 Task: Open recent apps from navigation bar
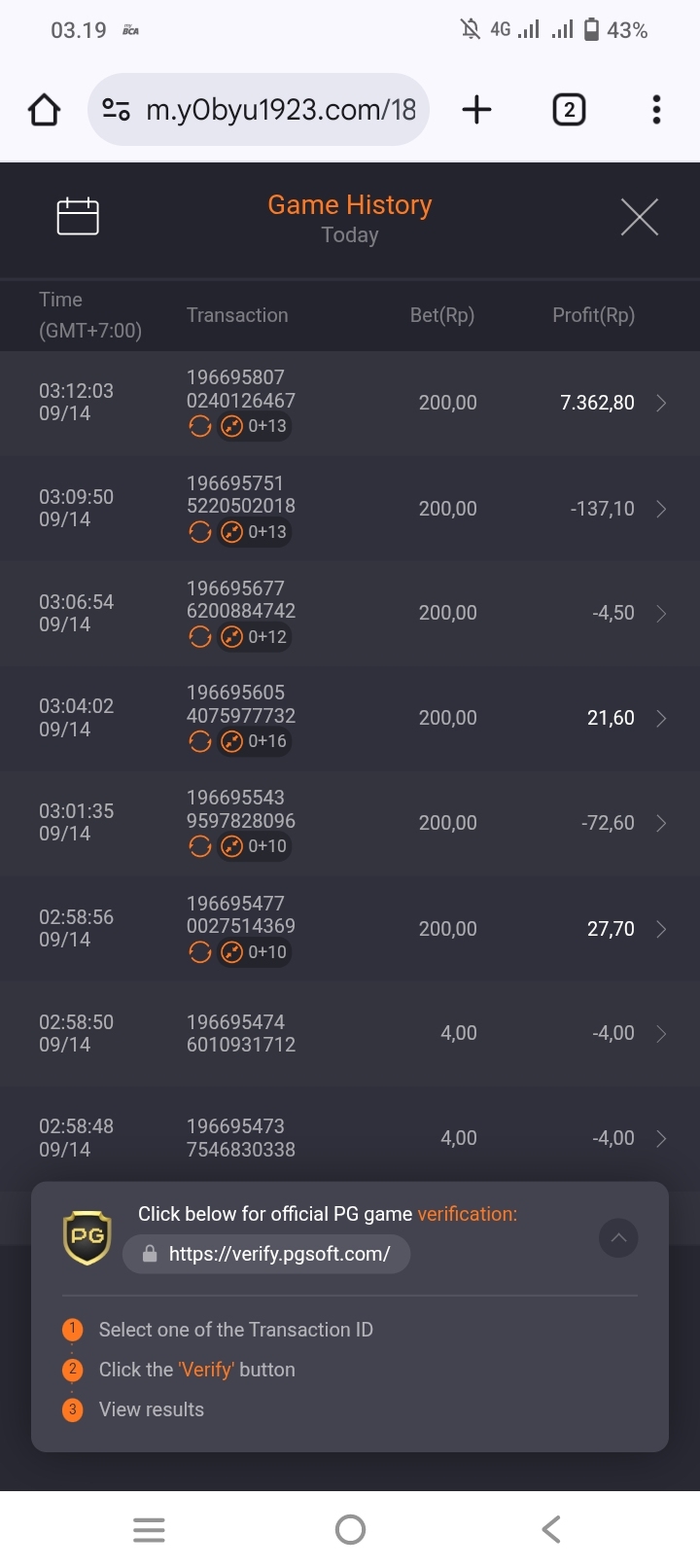(x=149, y=1529)
